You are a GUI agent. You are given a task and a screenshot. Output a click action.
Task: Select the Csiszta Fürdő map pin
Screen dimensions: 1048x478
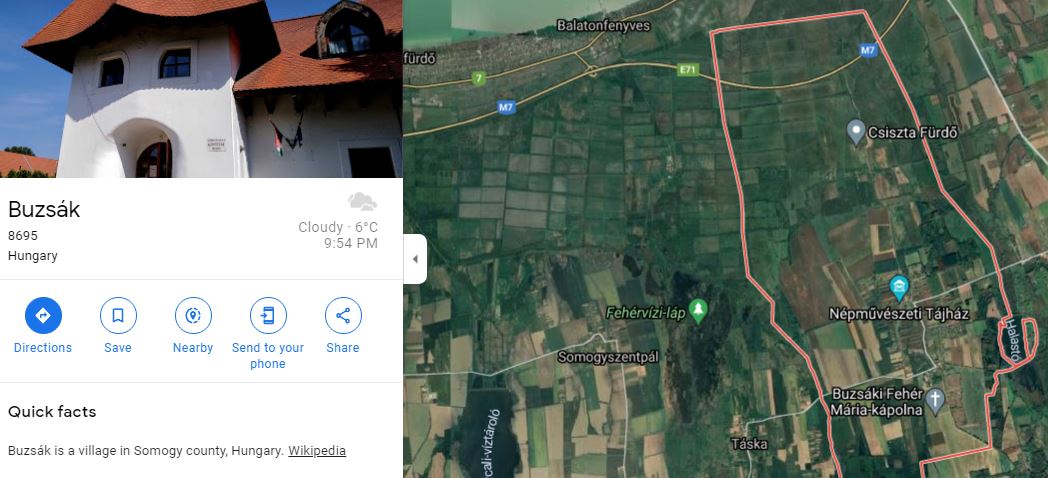[x=855, y=130]
